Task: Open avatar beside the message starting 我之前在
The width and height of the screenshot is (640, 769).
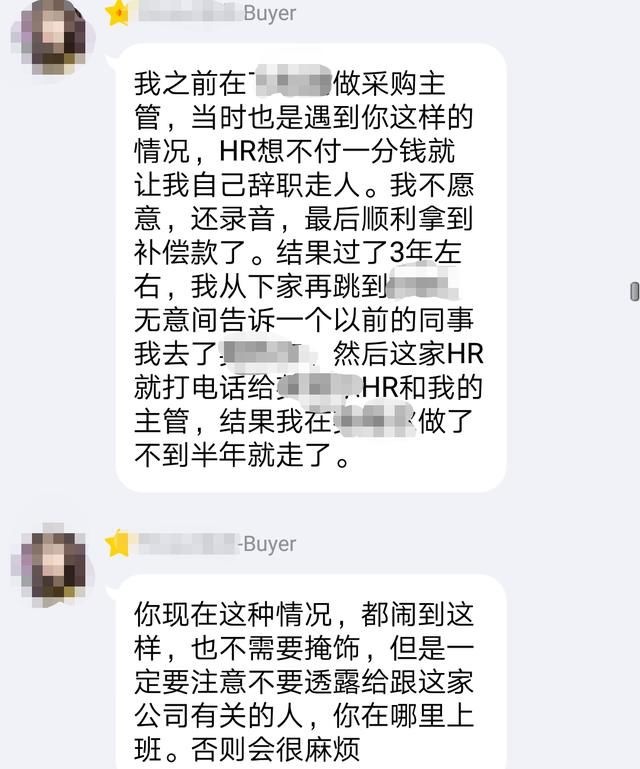Action: [x=52, y=35]
